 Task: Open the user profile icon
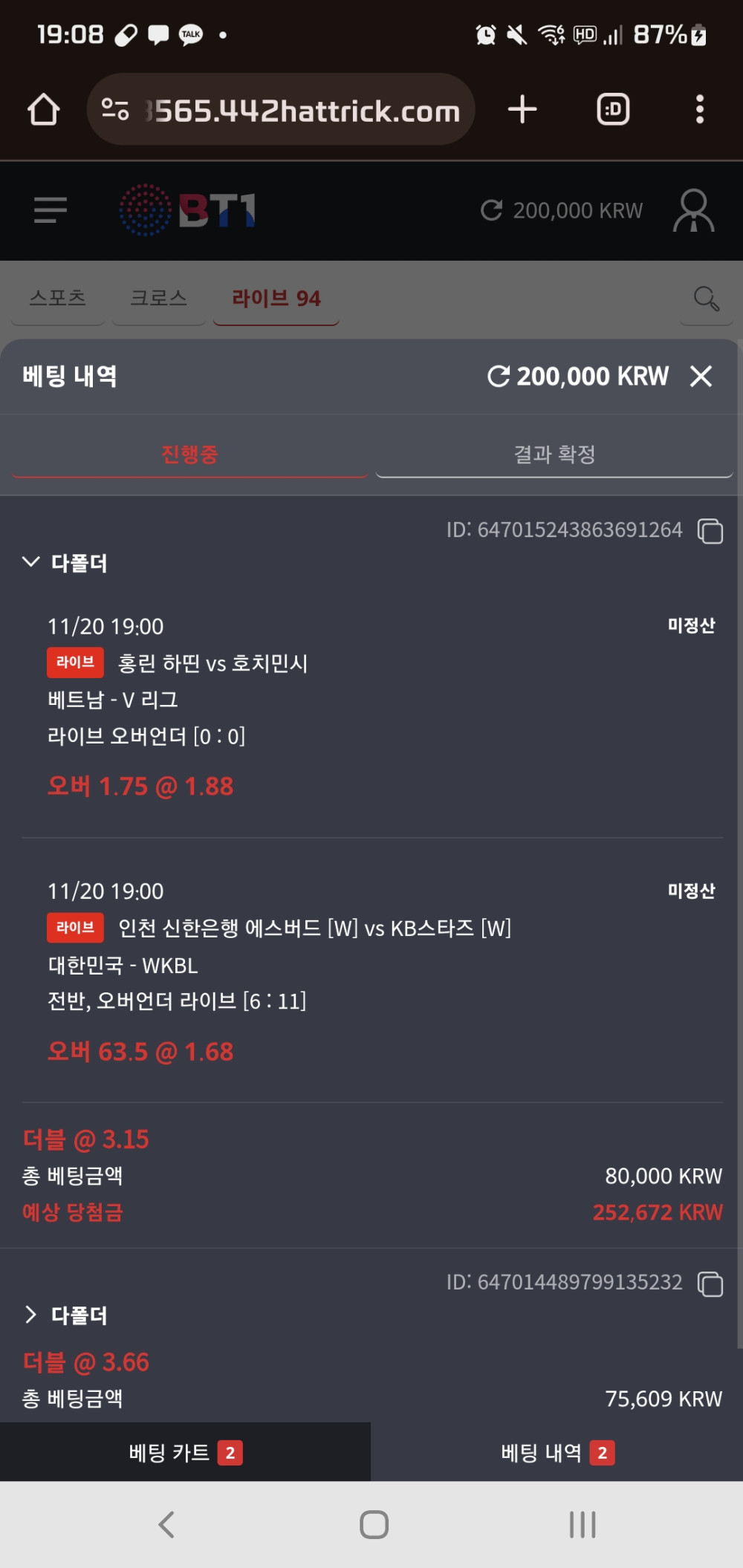pos(693,211)
